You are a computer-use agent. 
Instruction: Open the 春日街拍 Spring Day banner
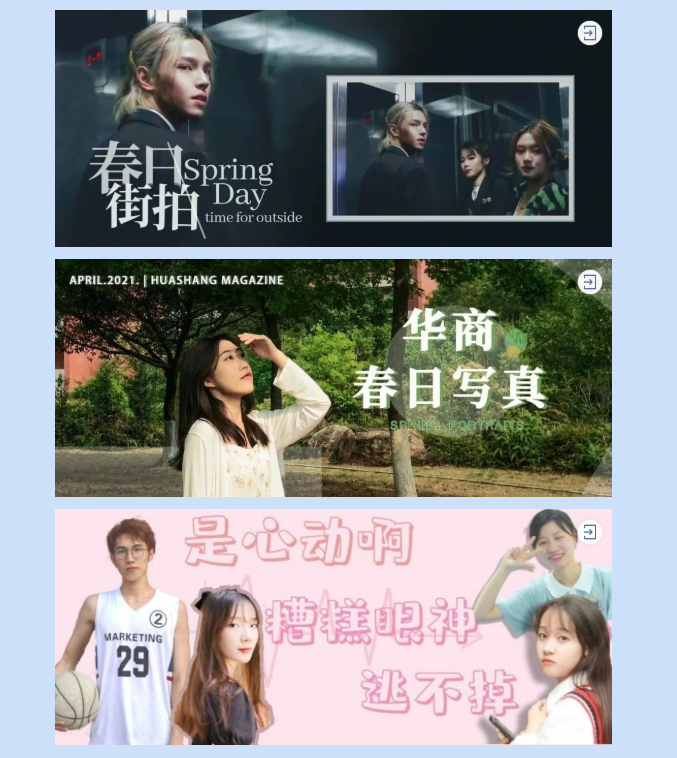(333, 128)
